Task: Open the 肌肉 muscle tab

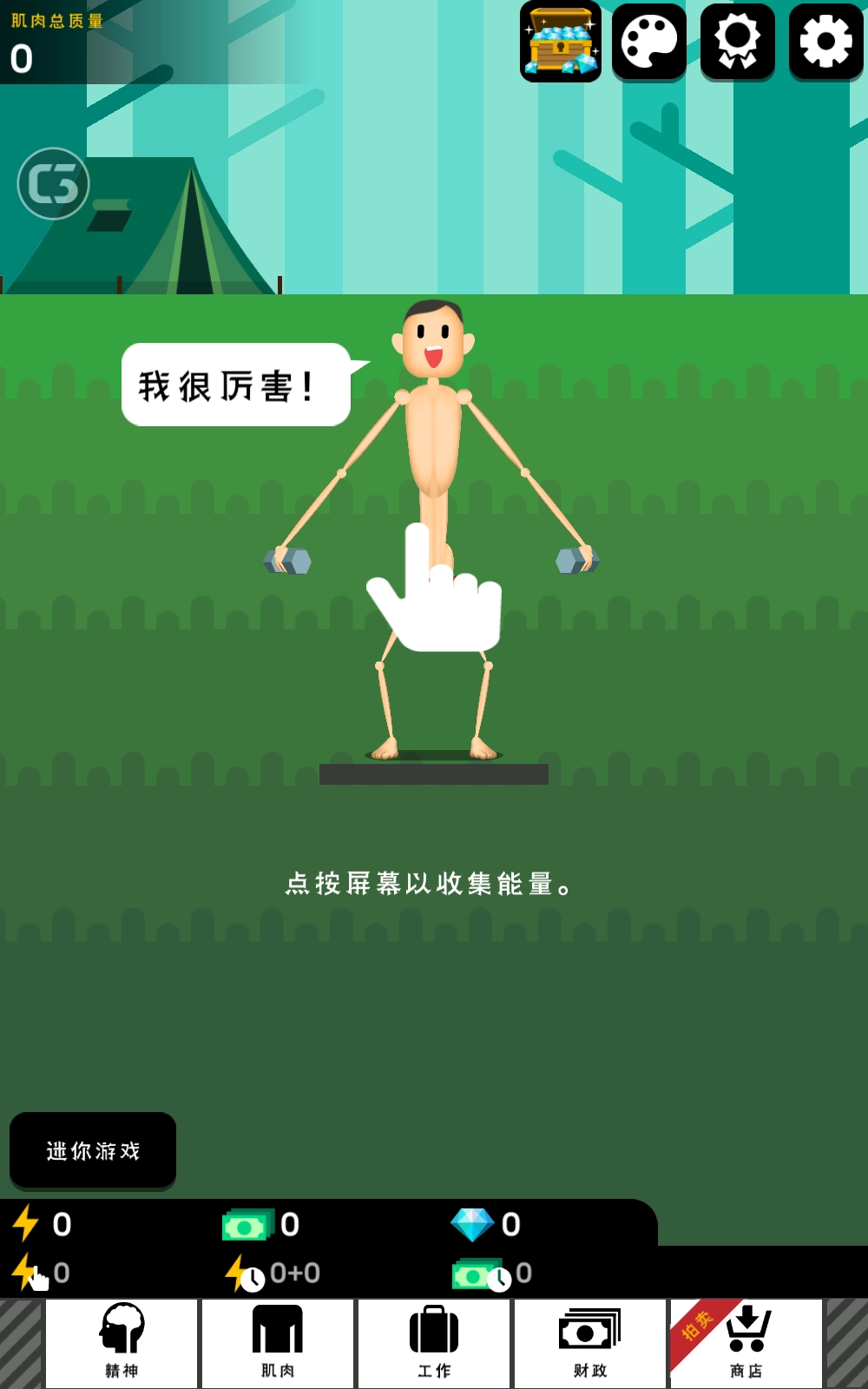Action: point(276,1341)
